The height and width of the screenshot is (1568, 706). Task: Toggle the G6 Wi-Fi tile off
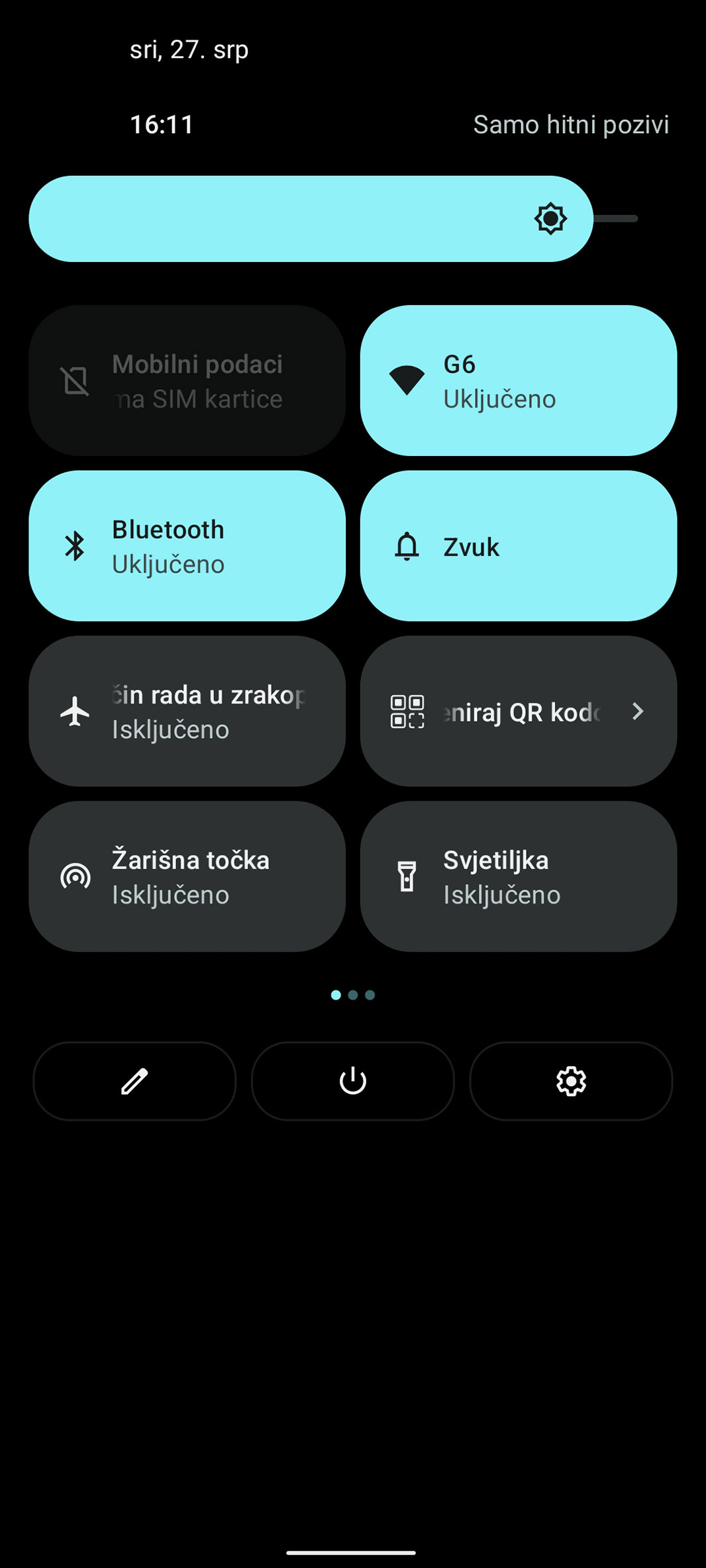518,381
